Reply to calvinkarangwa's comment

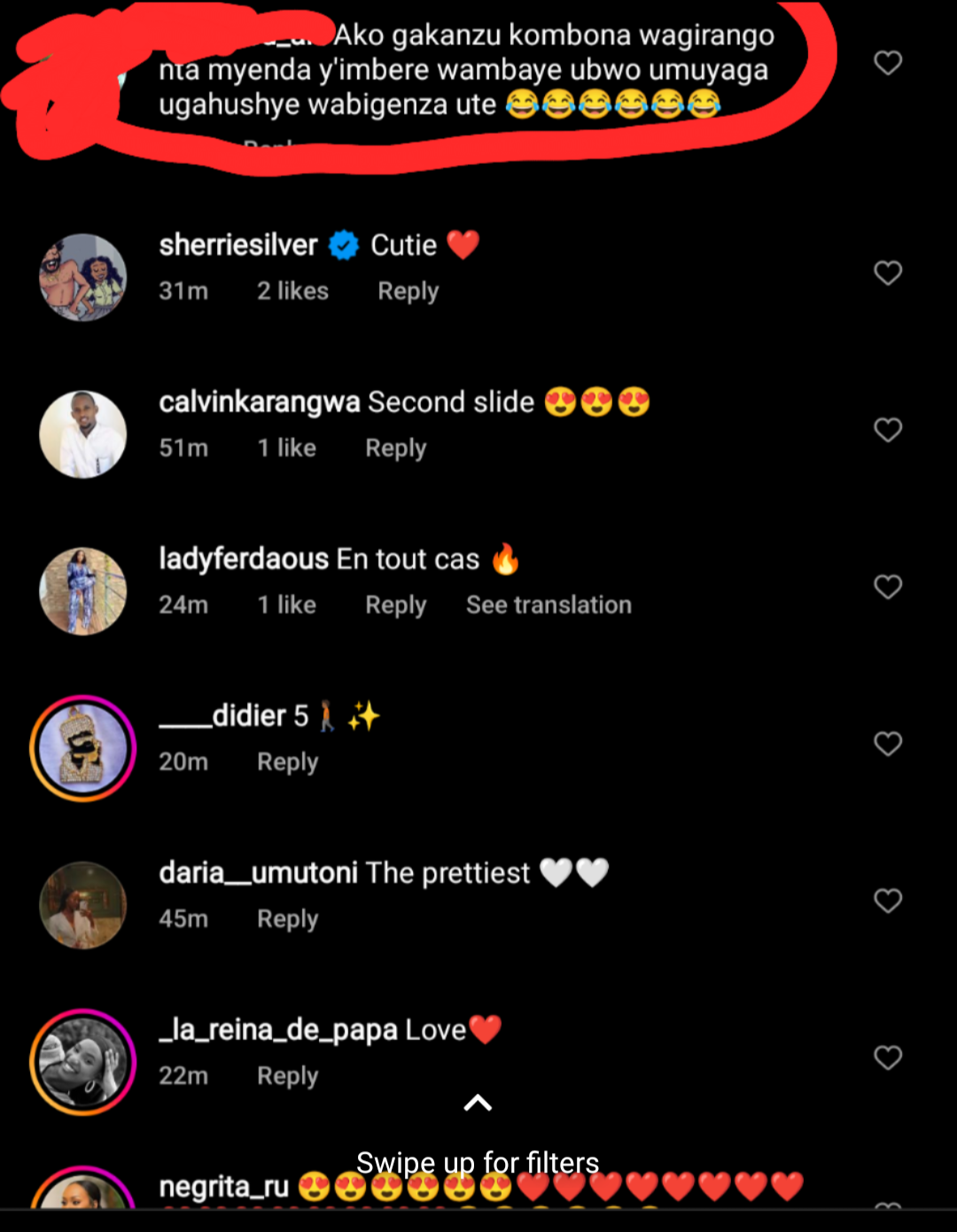click(395, 448)
